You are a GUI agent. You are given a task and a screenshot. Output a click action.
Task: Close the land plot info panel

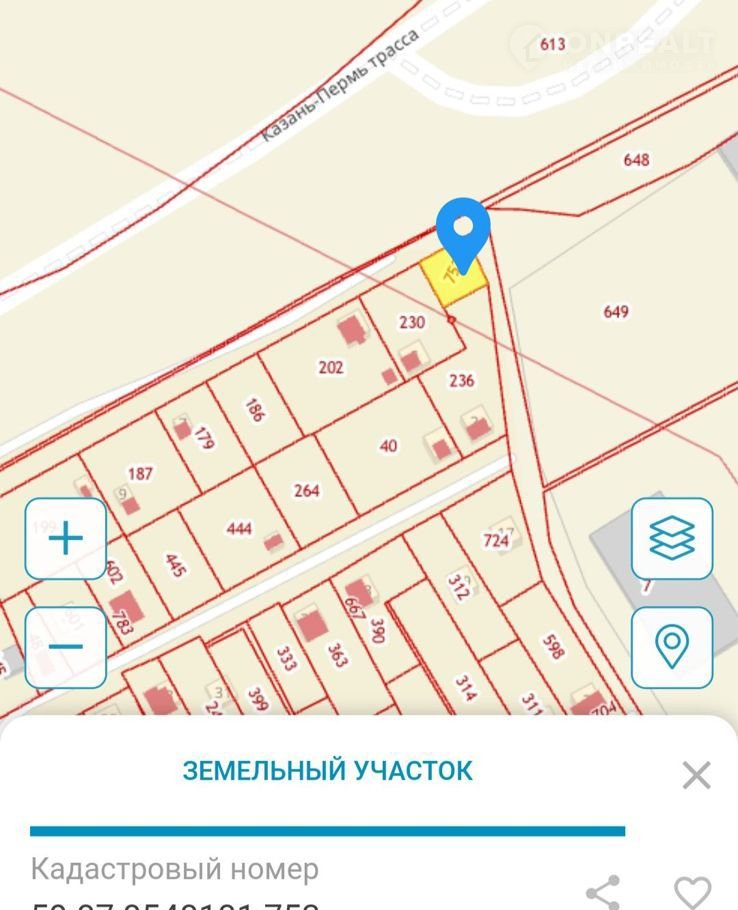[x=696, y=775]
